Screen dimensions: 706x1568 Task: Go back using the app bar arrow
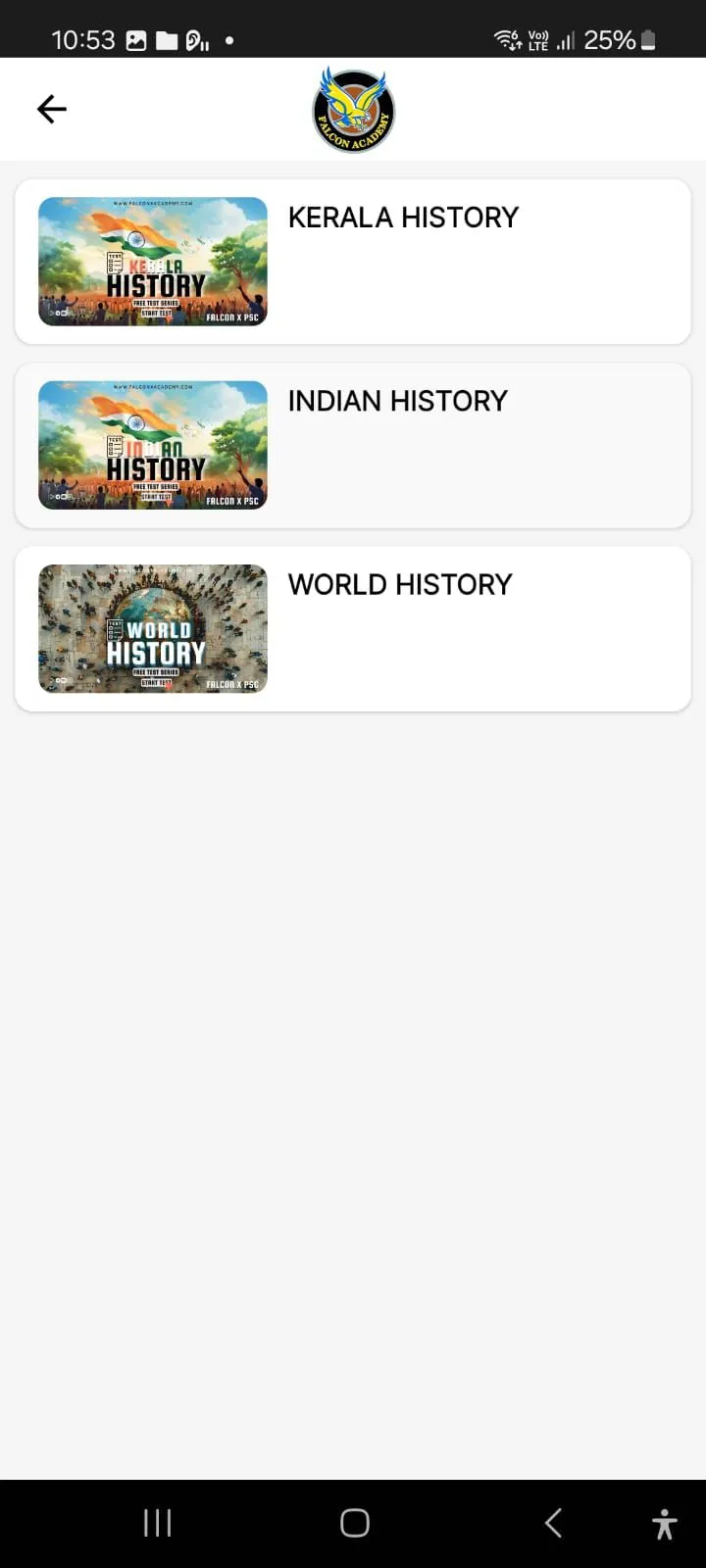51,109
